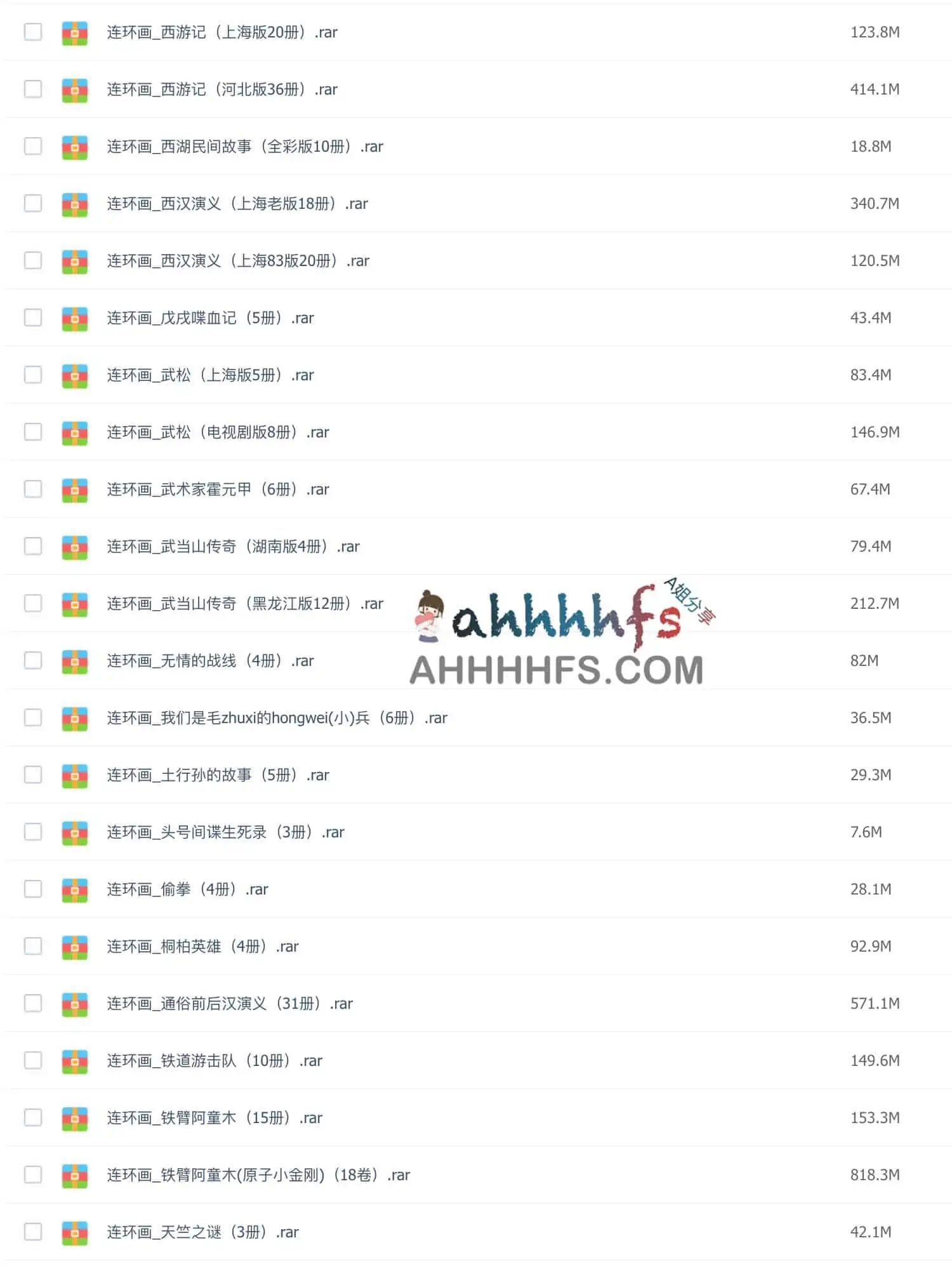Open 连环画_戊戌喋血记（5册）.rar

[210, 318]
